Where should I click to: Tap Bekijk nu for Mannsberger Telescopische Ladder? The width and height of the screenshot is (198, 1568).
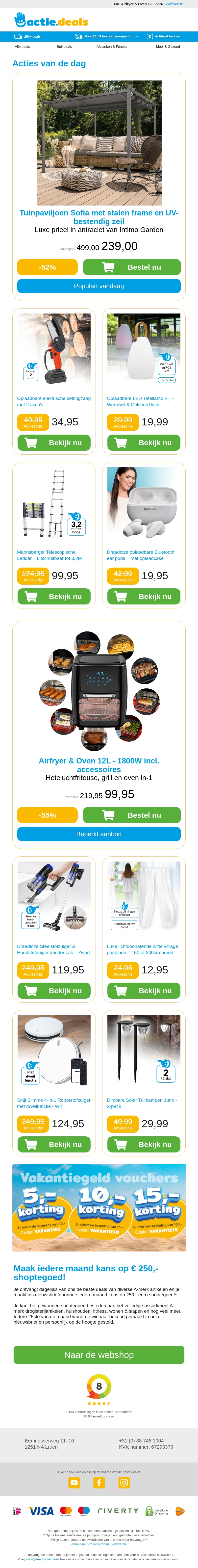[54, 597]
